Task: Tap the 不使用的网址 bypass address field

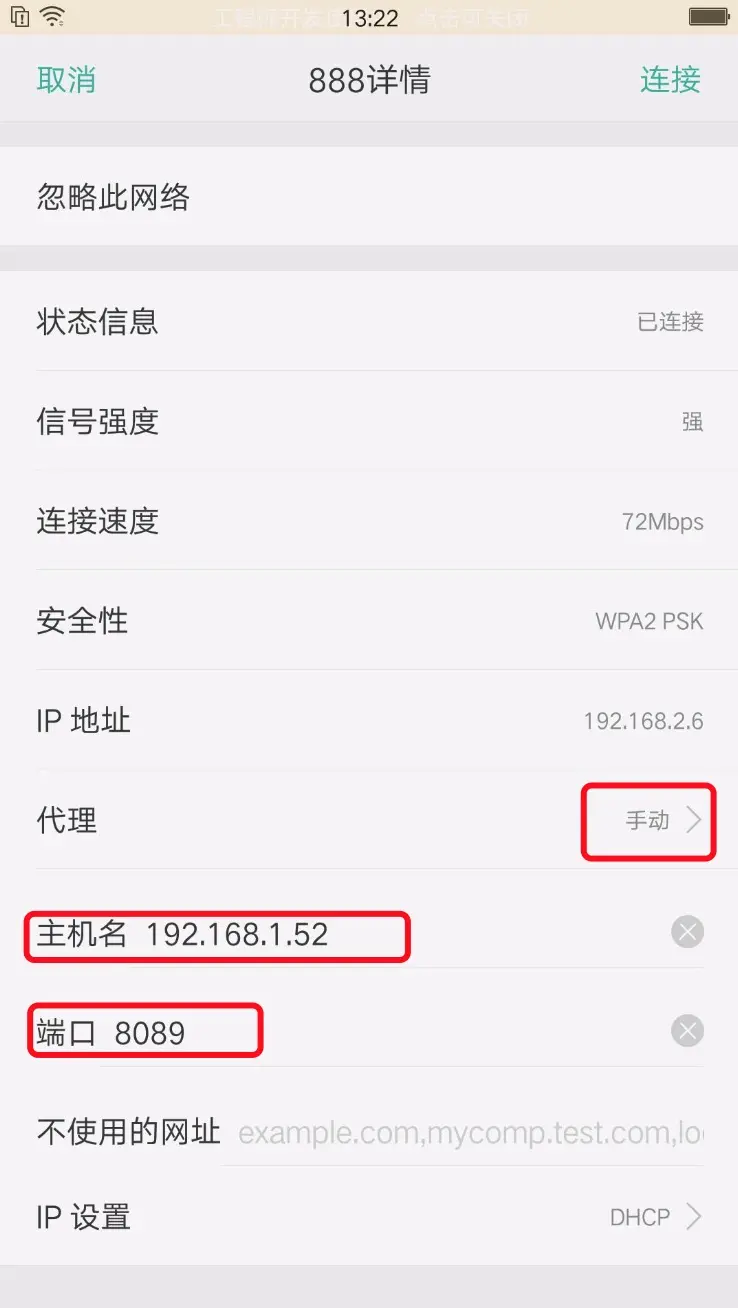Action: pos(470,1133)
